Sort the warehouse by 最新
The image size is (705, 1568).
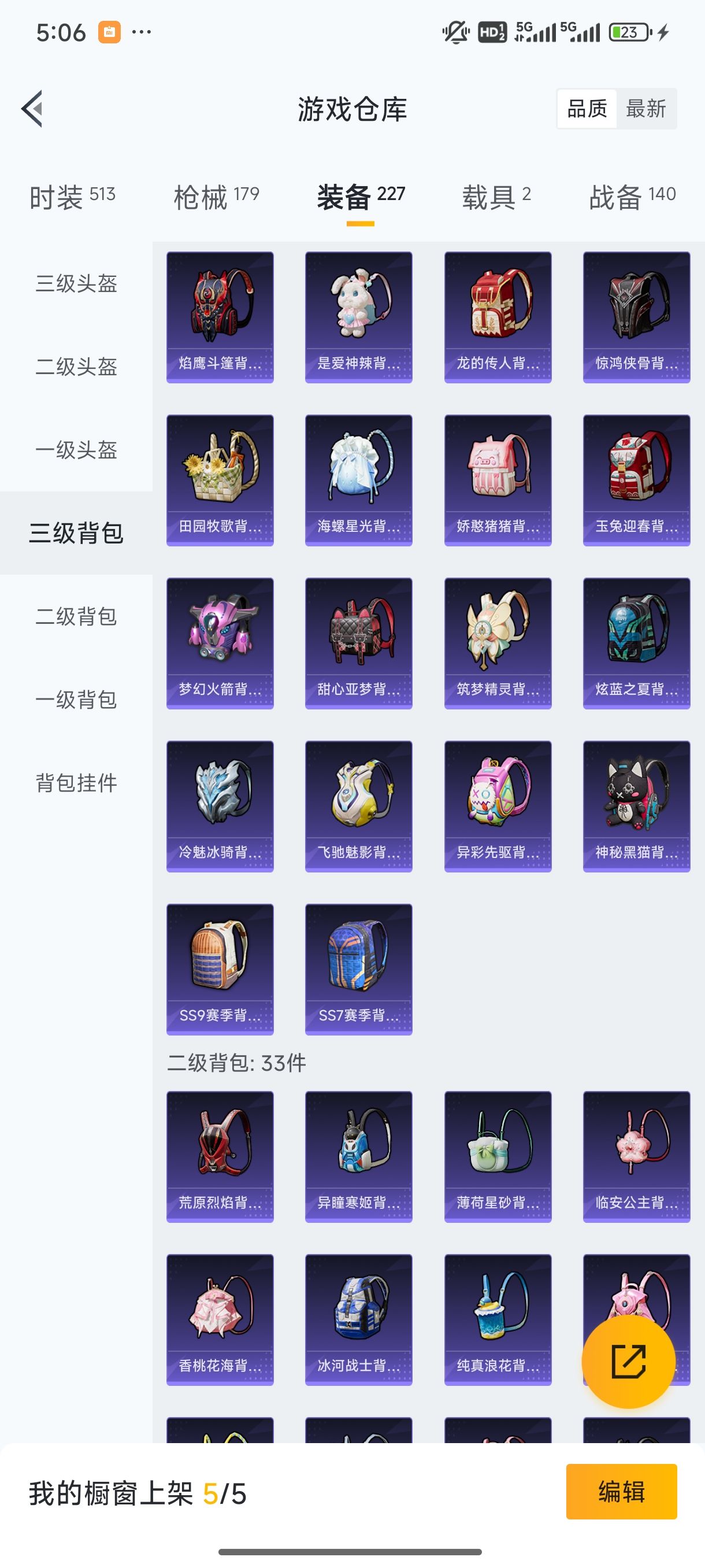(645, 109)
